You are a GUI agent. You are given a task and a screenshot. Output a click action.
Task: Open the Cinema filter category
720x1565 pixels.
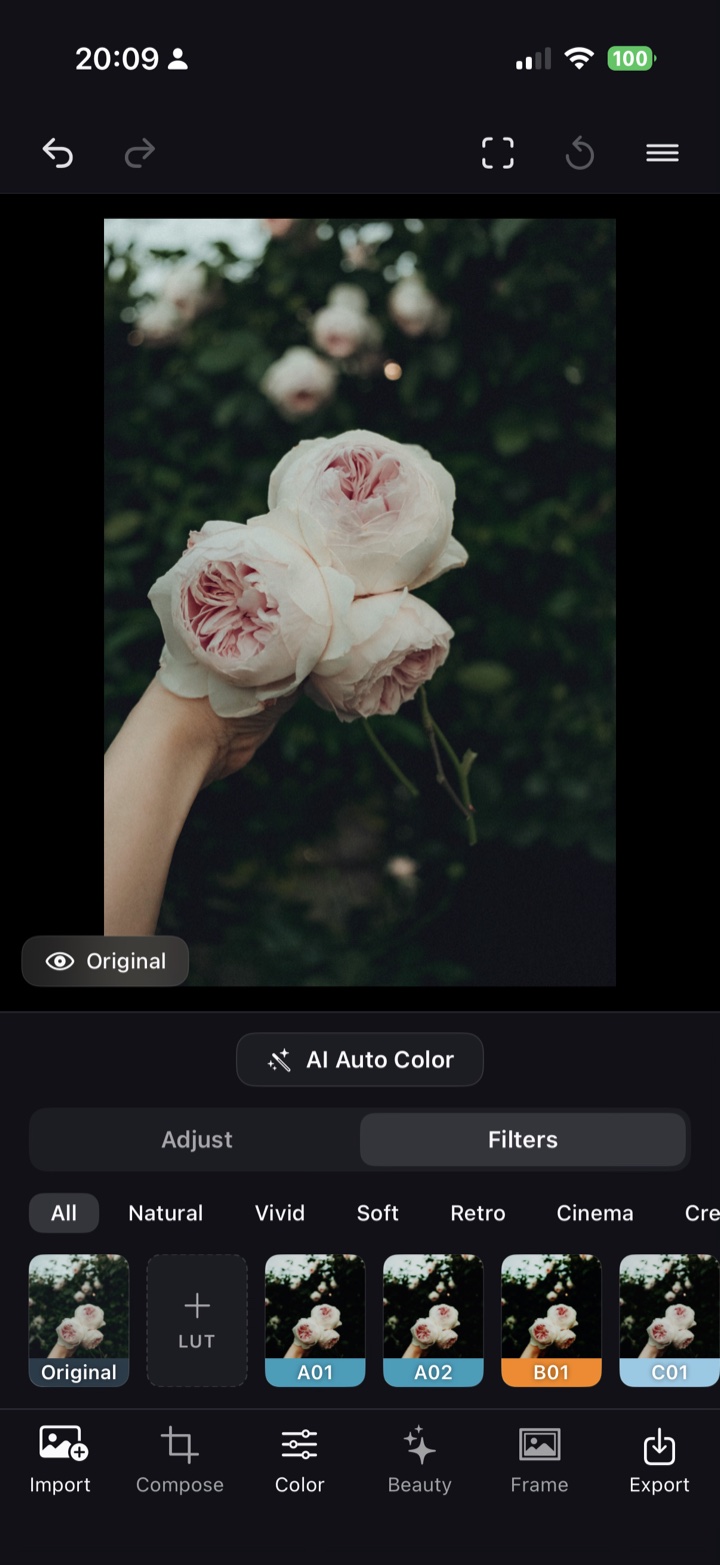tap(595, 1213)
